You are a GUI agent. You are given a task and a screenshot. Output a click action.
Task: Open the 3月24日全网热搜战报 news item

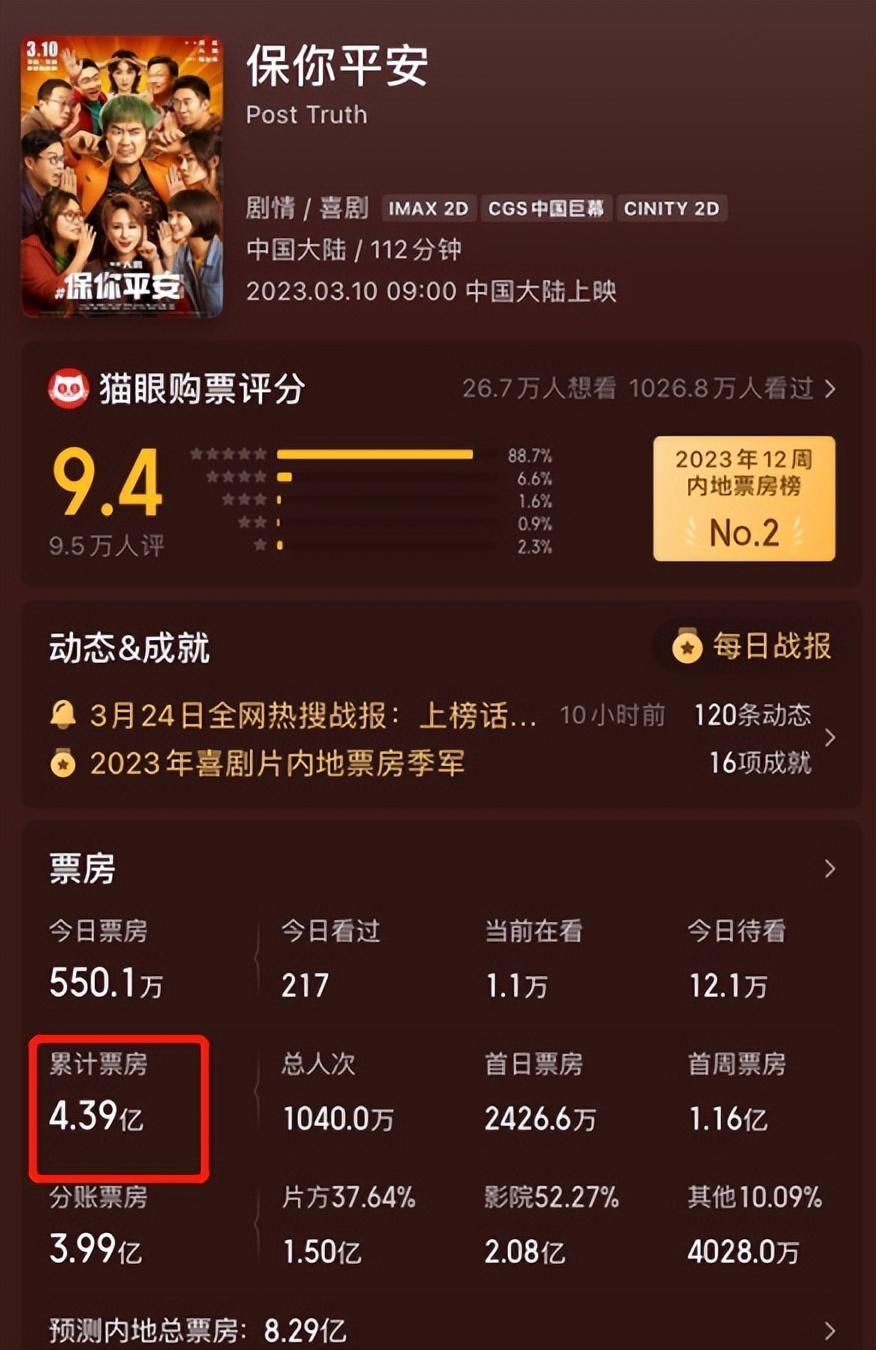(310, 715)
